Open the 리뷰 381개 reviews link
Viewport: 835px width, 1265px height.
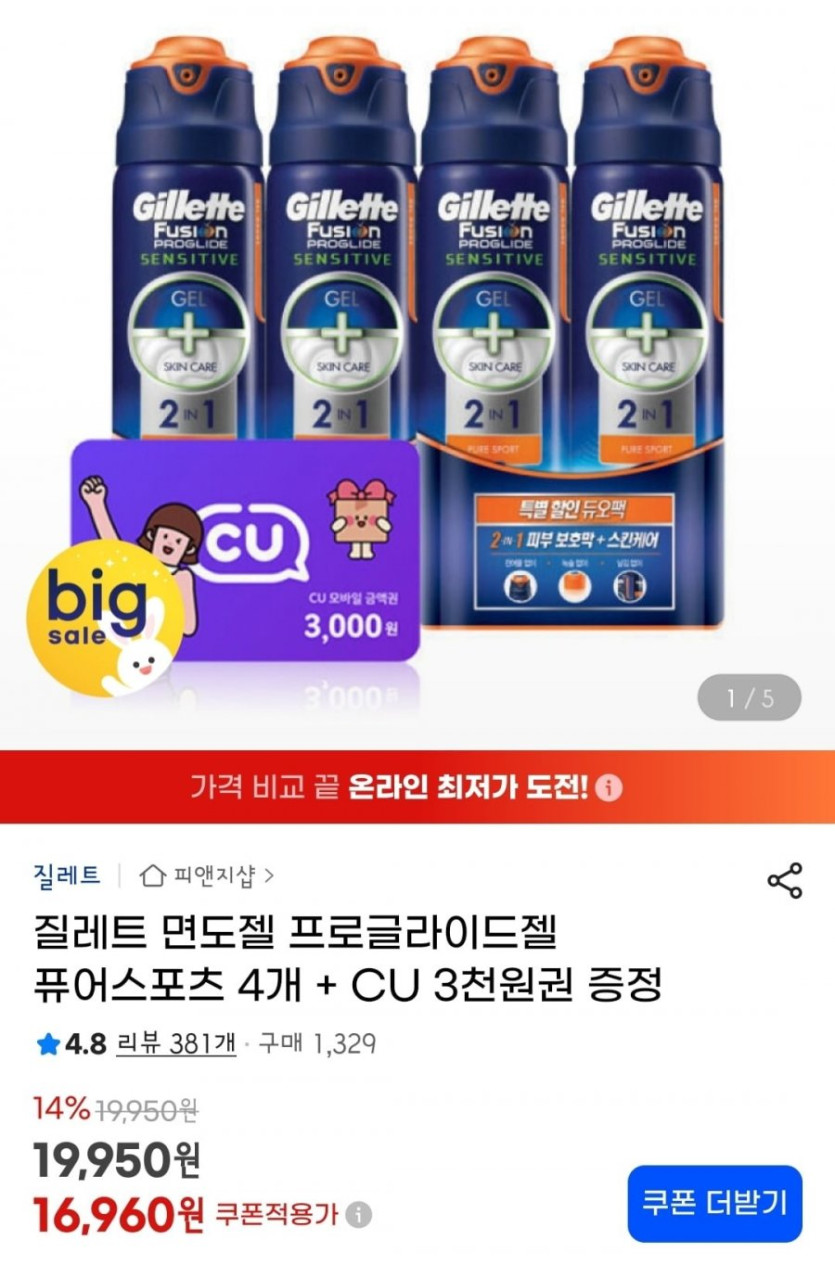tap(176, 1045)
